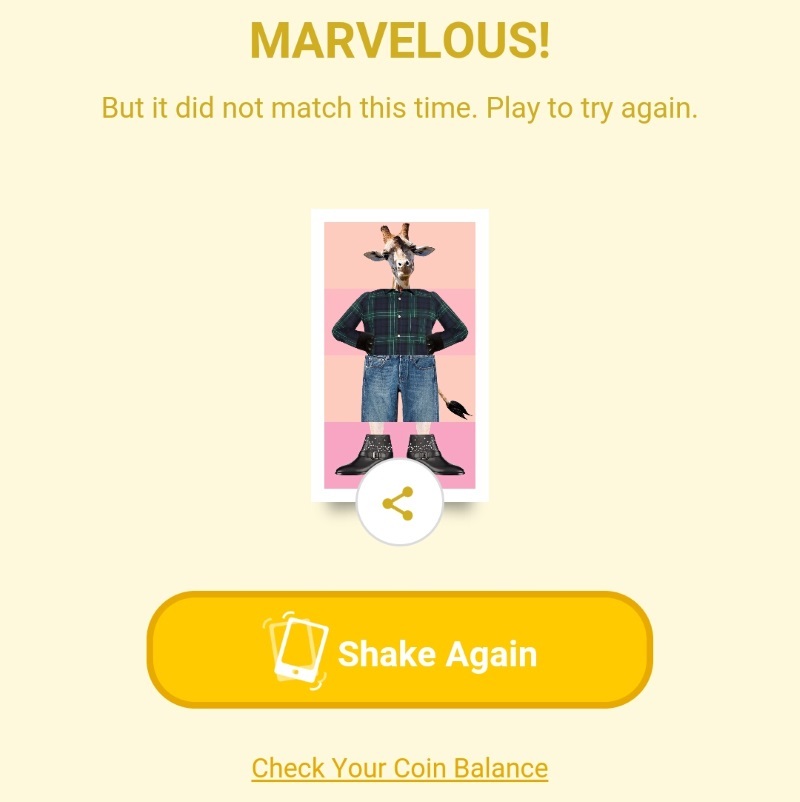Viewport: 800px width, 802px height.
Task: Open the Check Your Coin Balance link
Action: [x=400, y=768]
